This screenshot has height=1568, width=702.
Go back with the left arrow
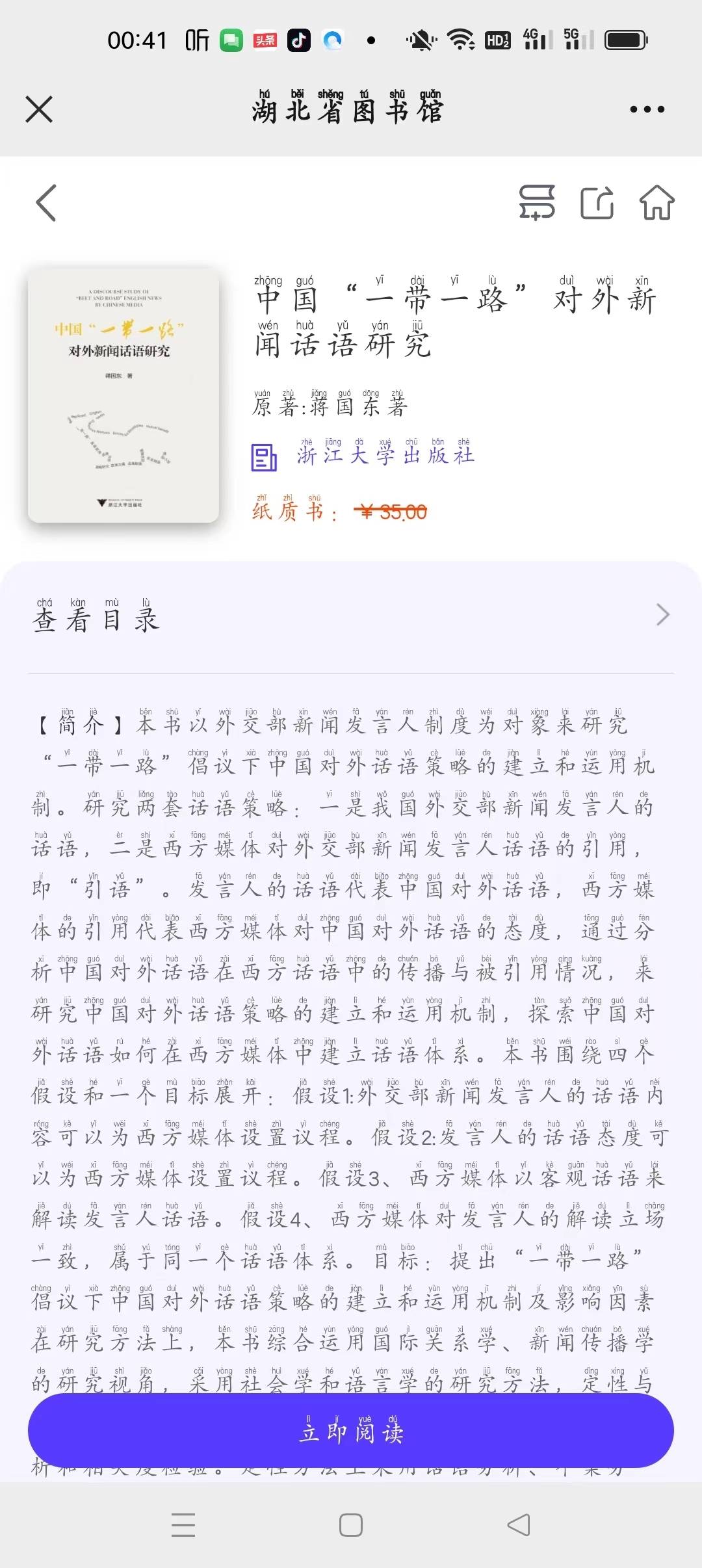click(46, 203)
